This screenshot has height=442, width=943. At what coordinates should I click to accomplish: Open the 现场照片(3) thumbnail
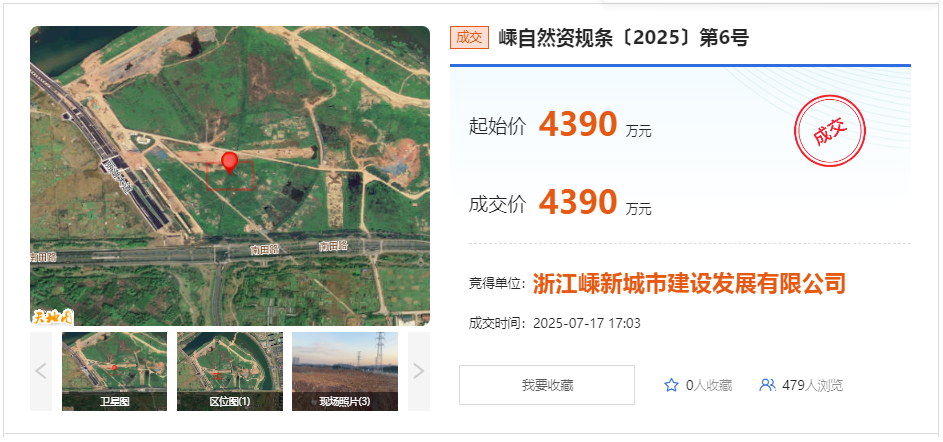pyautogui.click(x=344, y=371)
